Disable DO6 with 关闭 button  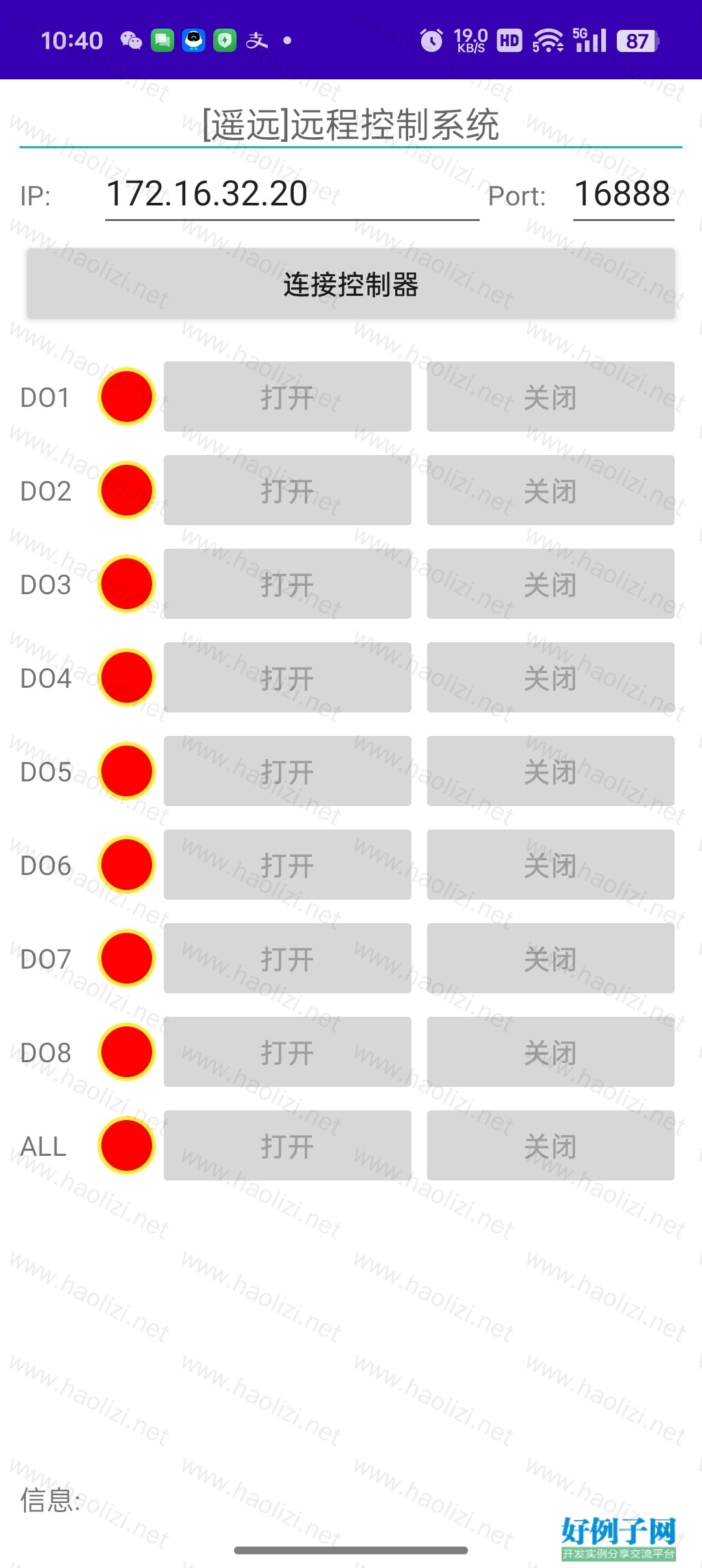tap(550, 865)
